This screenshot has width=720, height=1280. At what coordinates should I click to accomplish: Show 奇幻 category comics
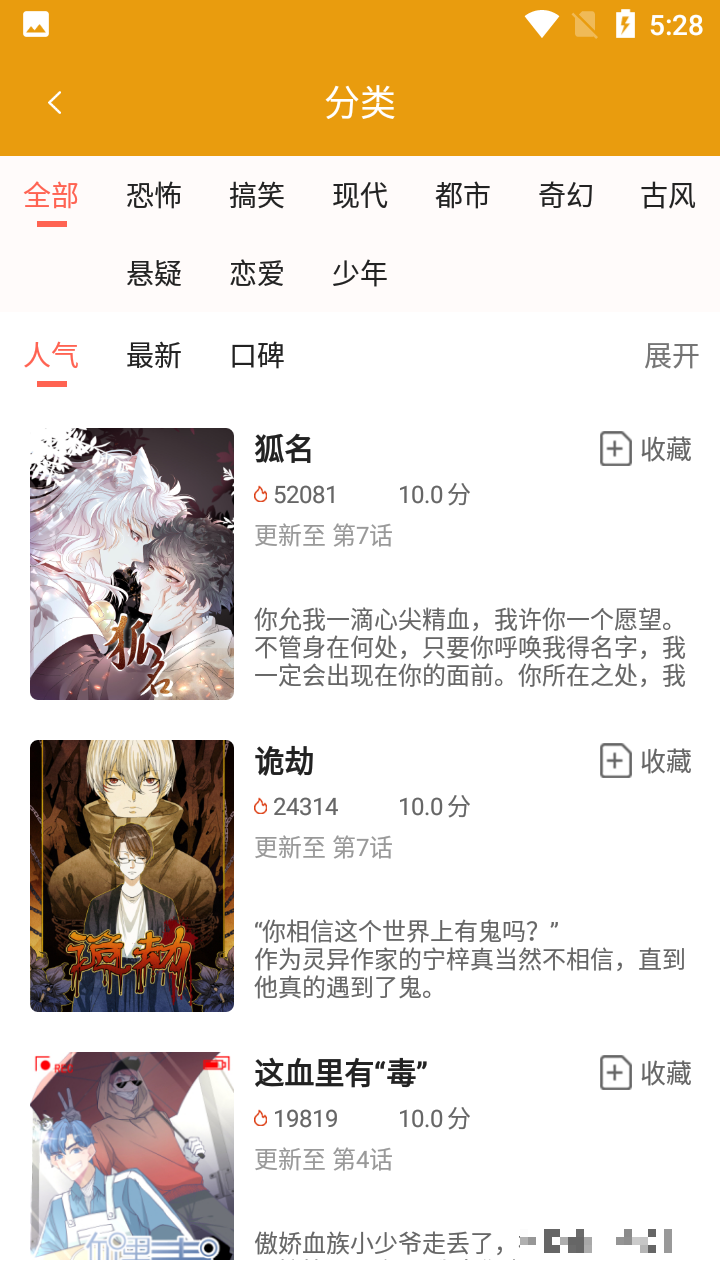566,196
